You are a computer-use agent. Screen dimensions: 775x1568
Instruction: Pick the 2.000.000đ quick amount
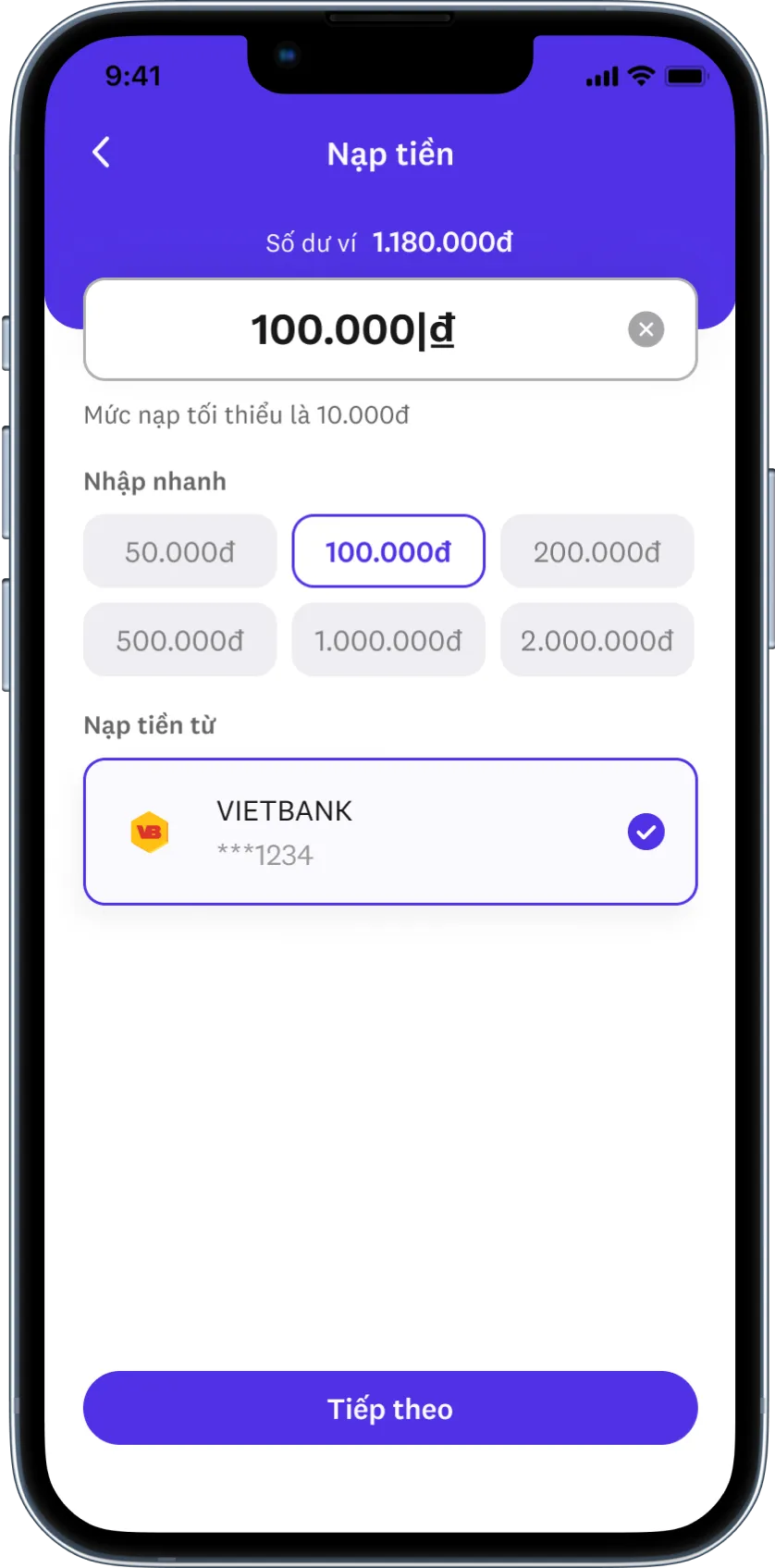tap(597, 640)
